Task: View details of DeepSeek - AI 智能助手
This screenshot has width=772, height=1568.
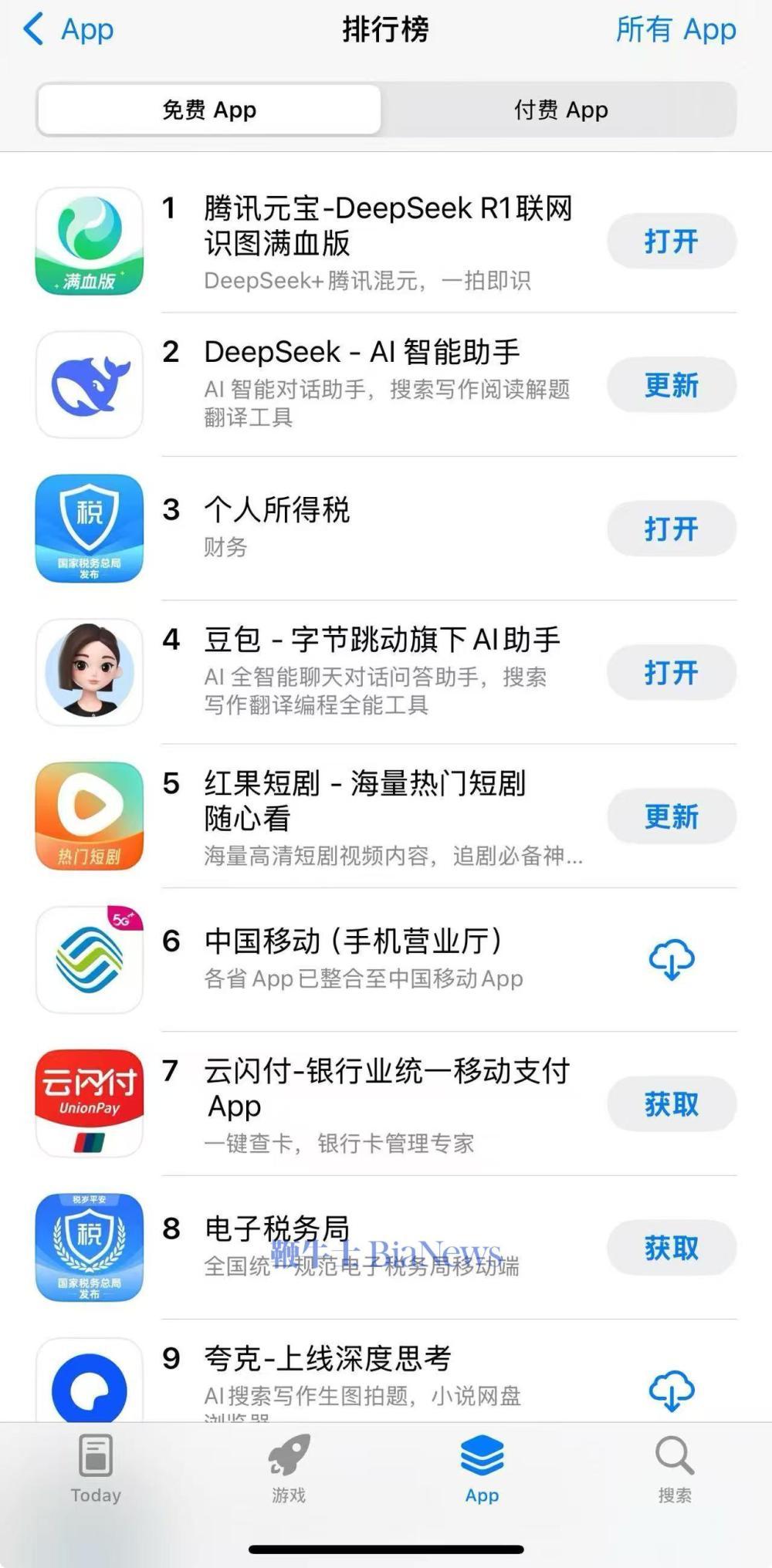Action: 361,353
